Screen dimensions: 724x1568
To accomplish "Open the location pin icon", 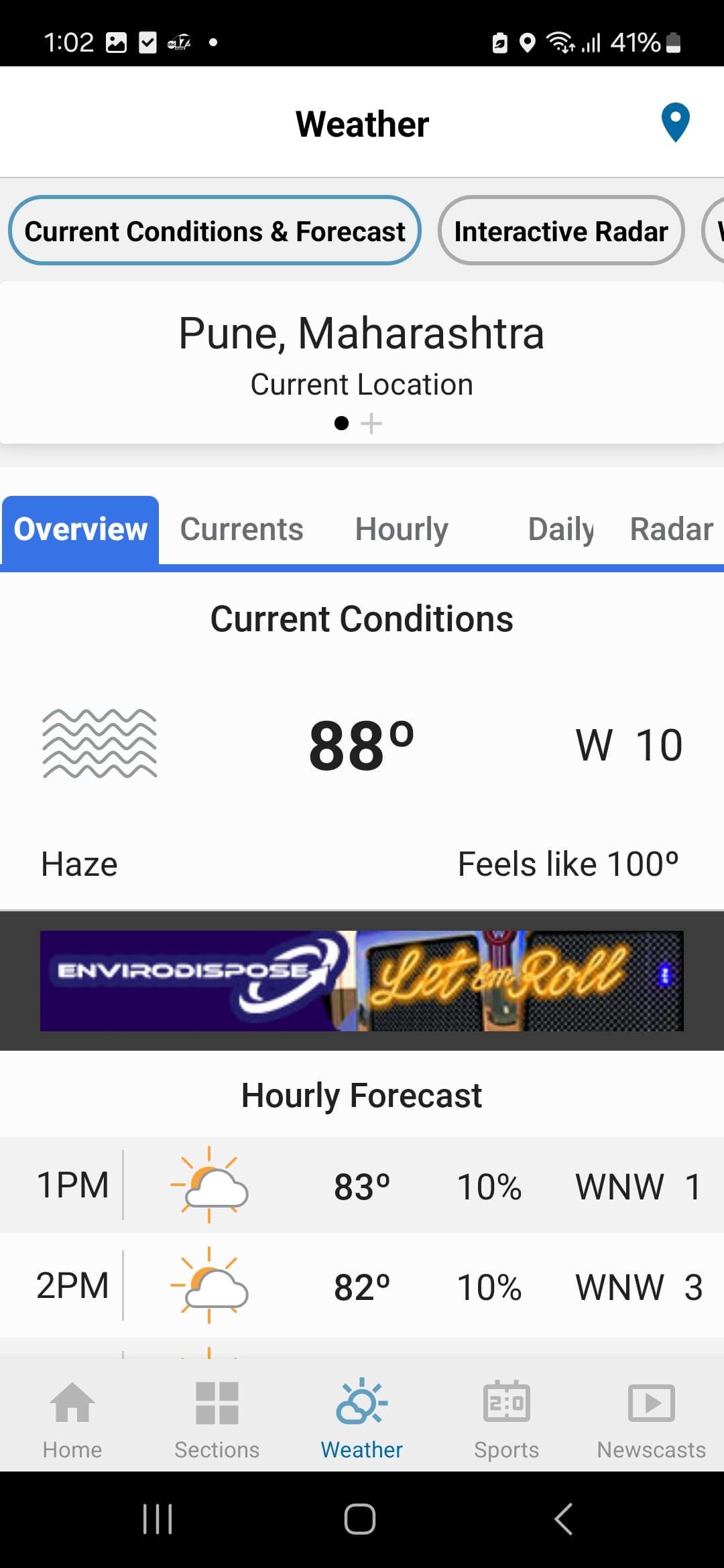I will coord(675,122).
